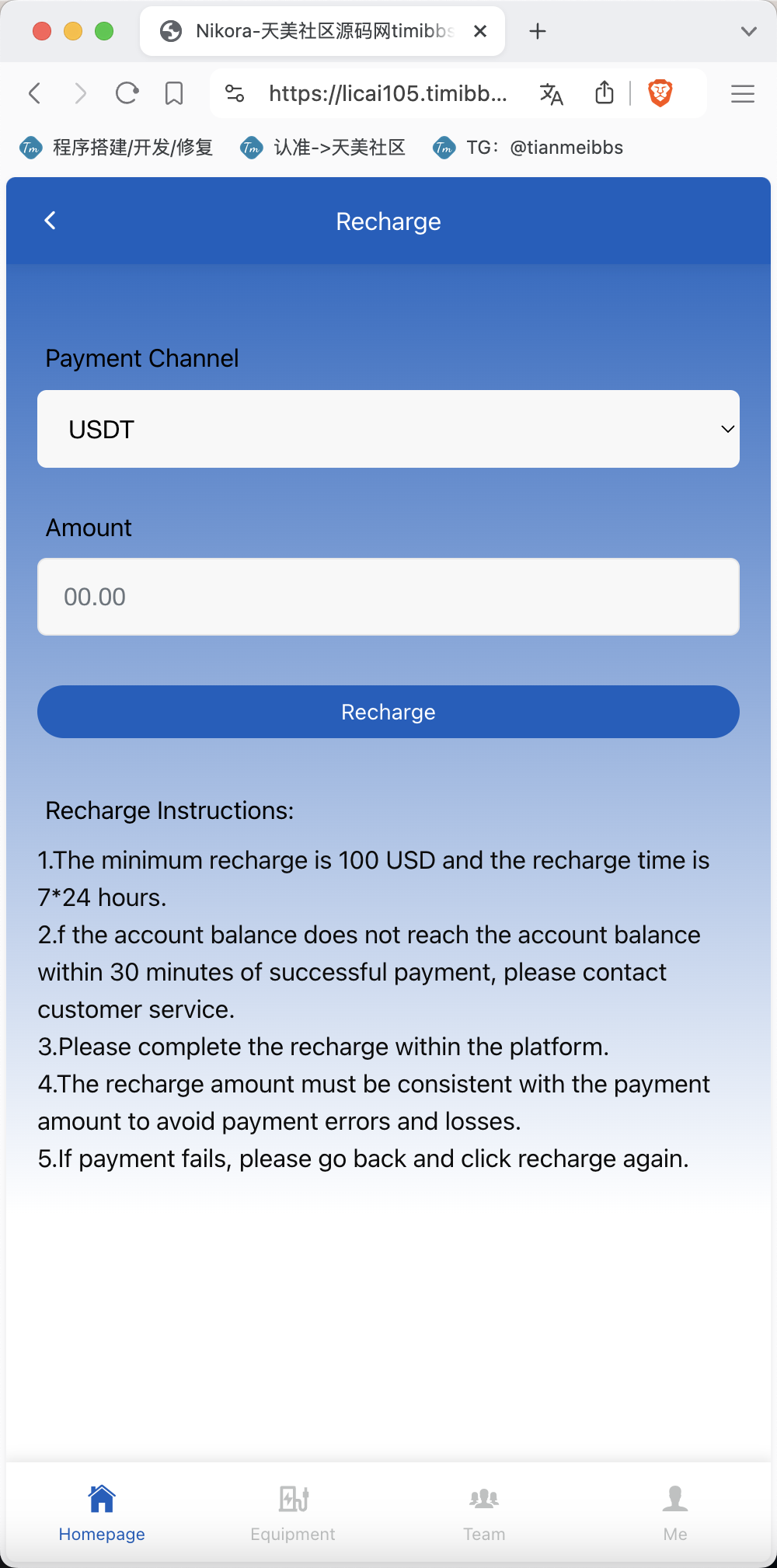Screen dimensions: 777x1568
Task: Open the Brave shields icon
Action: pyautogui.click(x=660, y=94)
